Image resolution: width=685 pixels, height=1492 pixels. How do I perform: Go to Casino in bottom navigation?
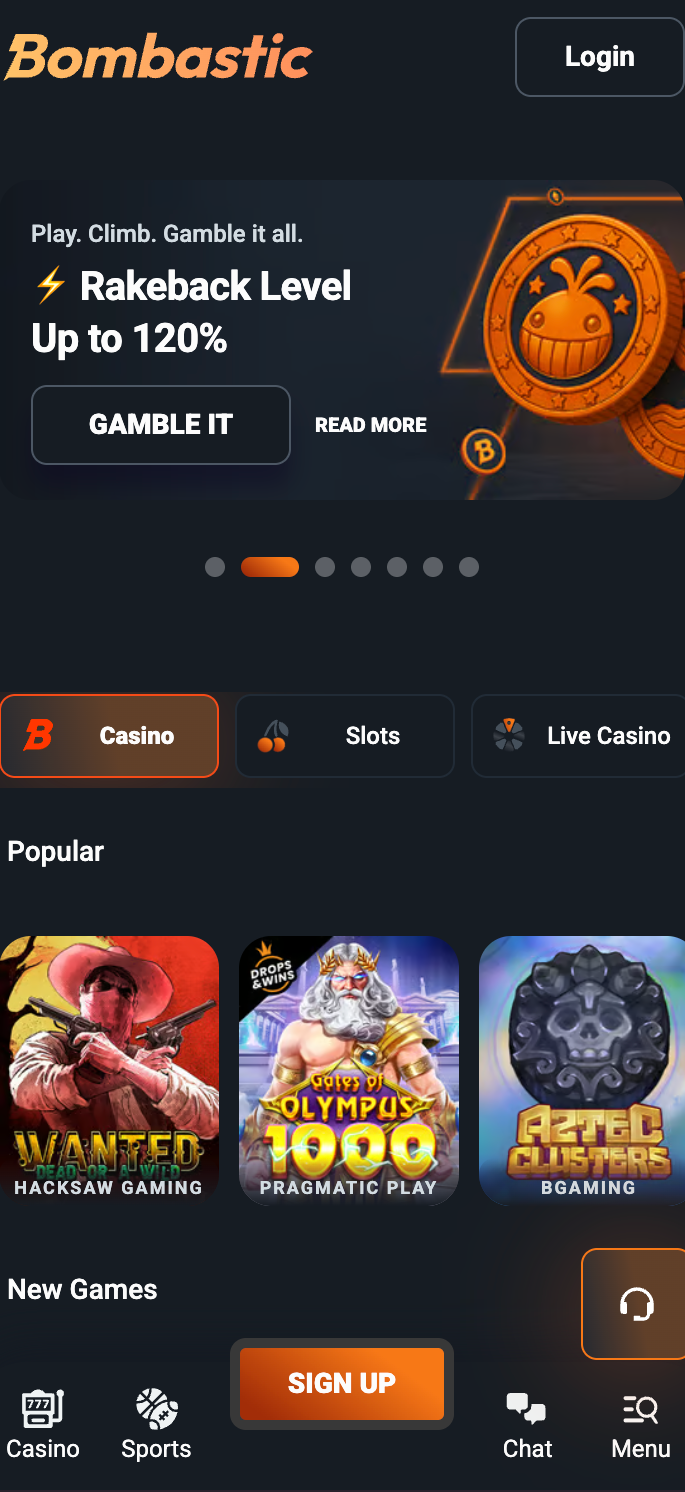pyautogui.click(x=43, y=1425)
